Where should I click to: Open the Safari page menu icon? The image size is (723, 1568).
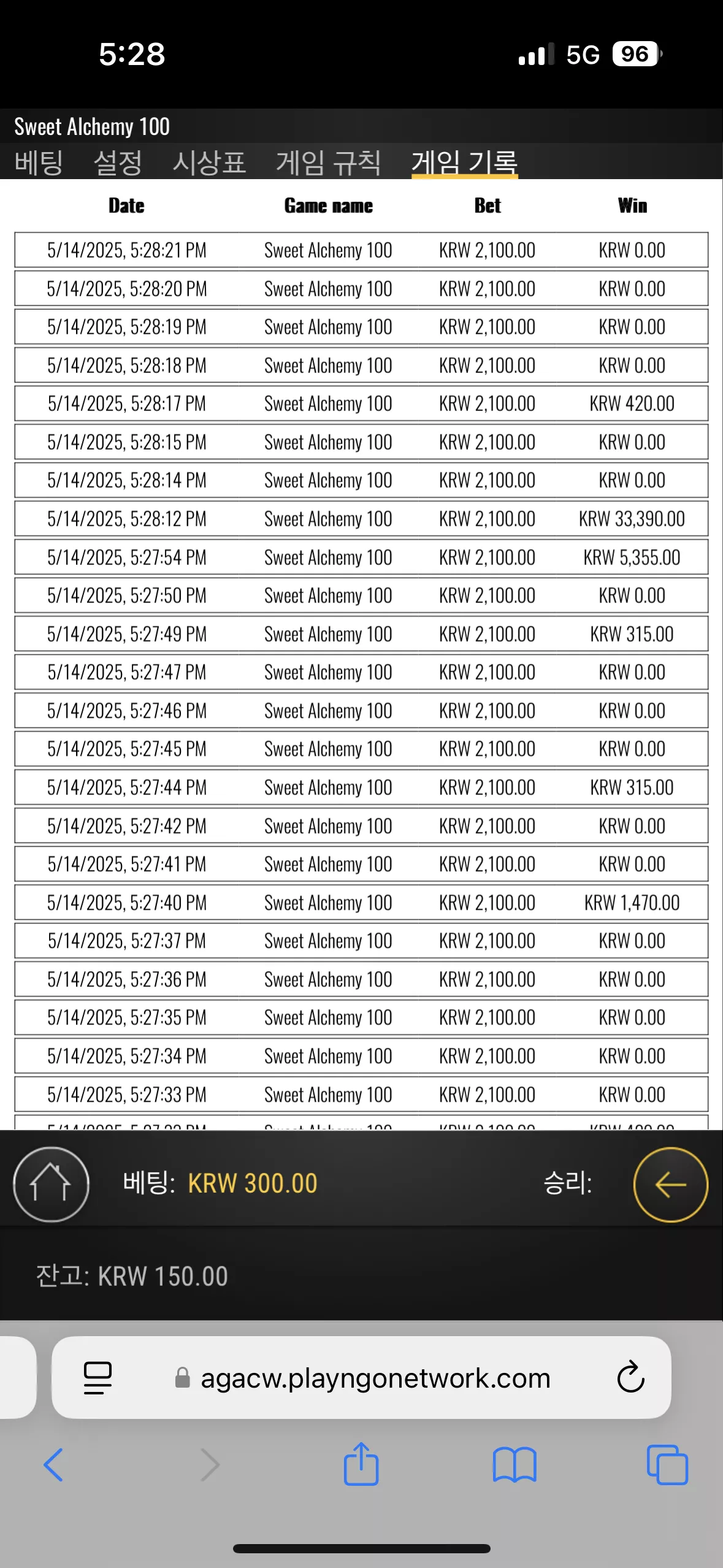(x=98, y=1378)
